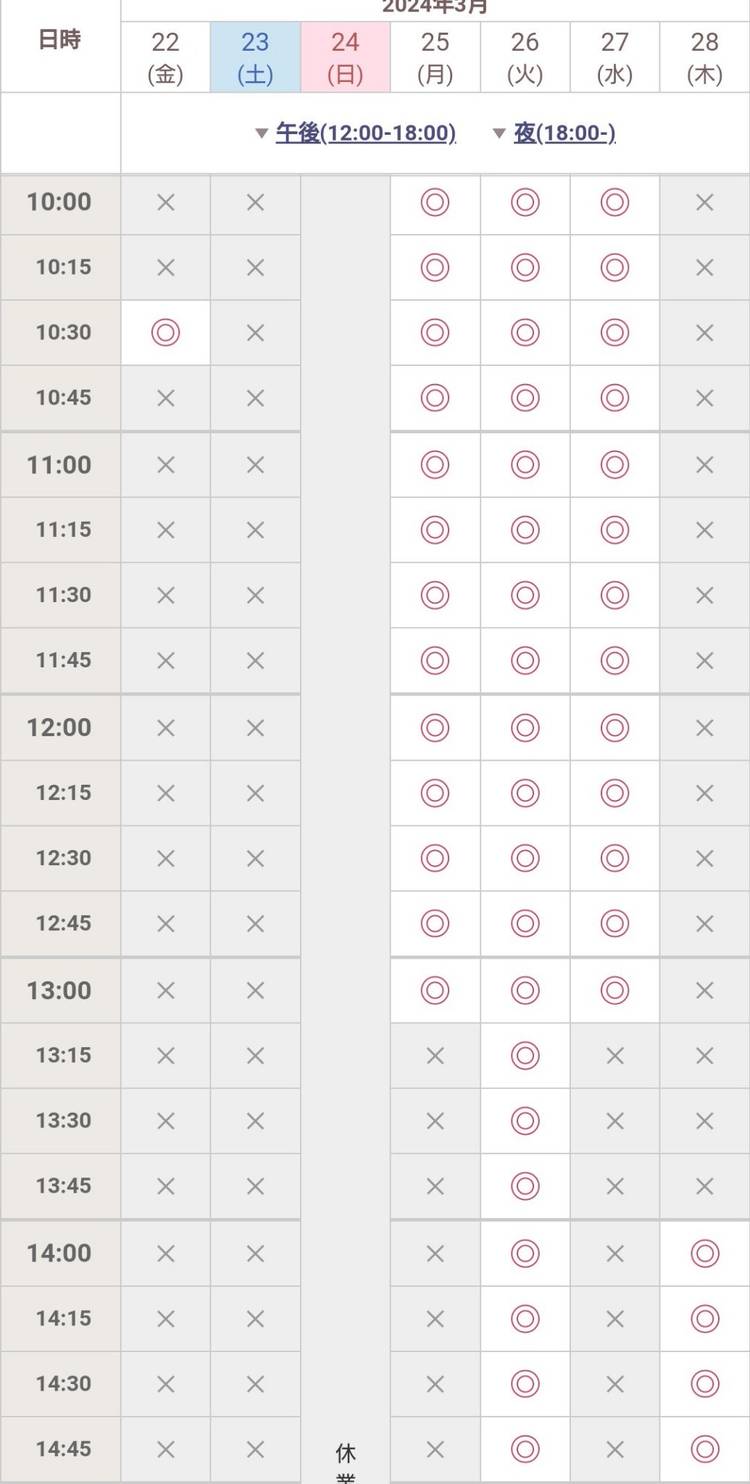Select the 13:00 slot on Monday 25
The height and width of the screenshot is (1484, 750).
pyautogui.click(x=435, y=990)
